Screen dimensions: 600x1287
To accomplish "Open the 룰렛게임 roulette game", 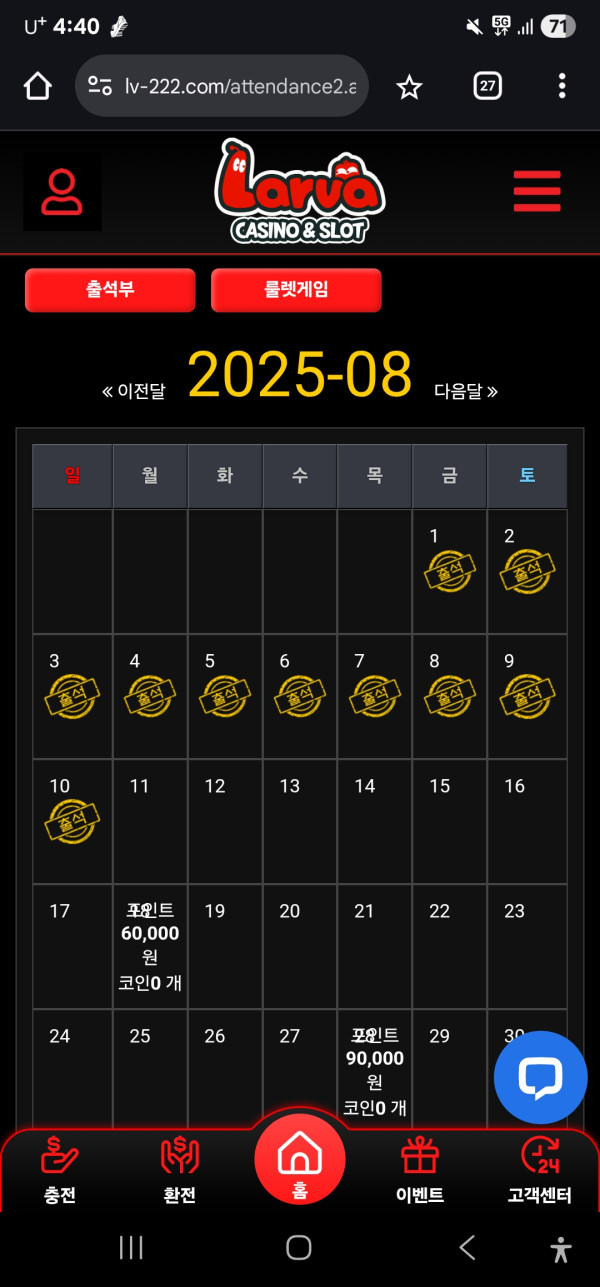I will click(x=296, y=290).
